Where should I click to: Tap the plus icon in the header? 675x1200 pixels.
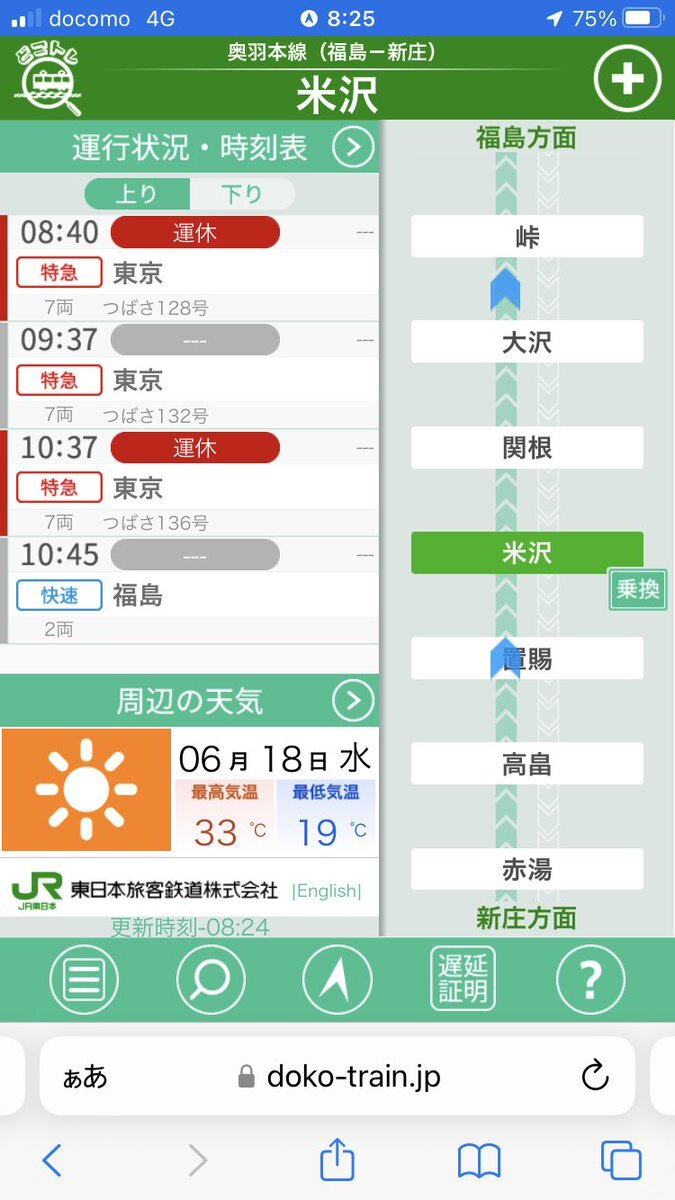[627, 78]
